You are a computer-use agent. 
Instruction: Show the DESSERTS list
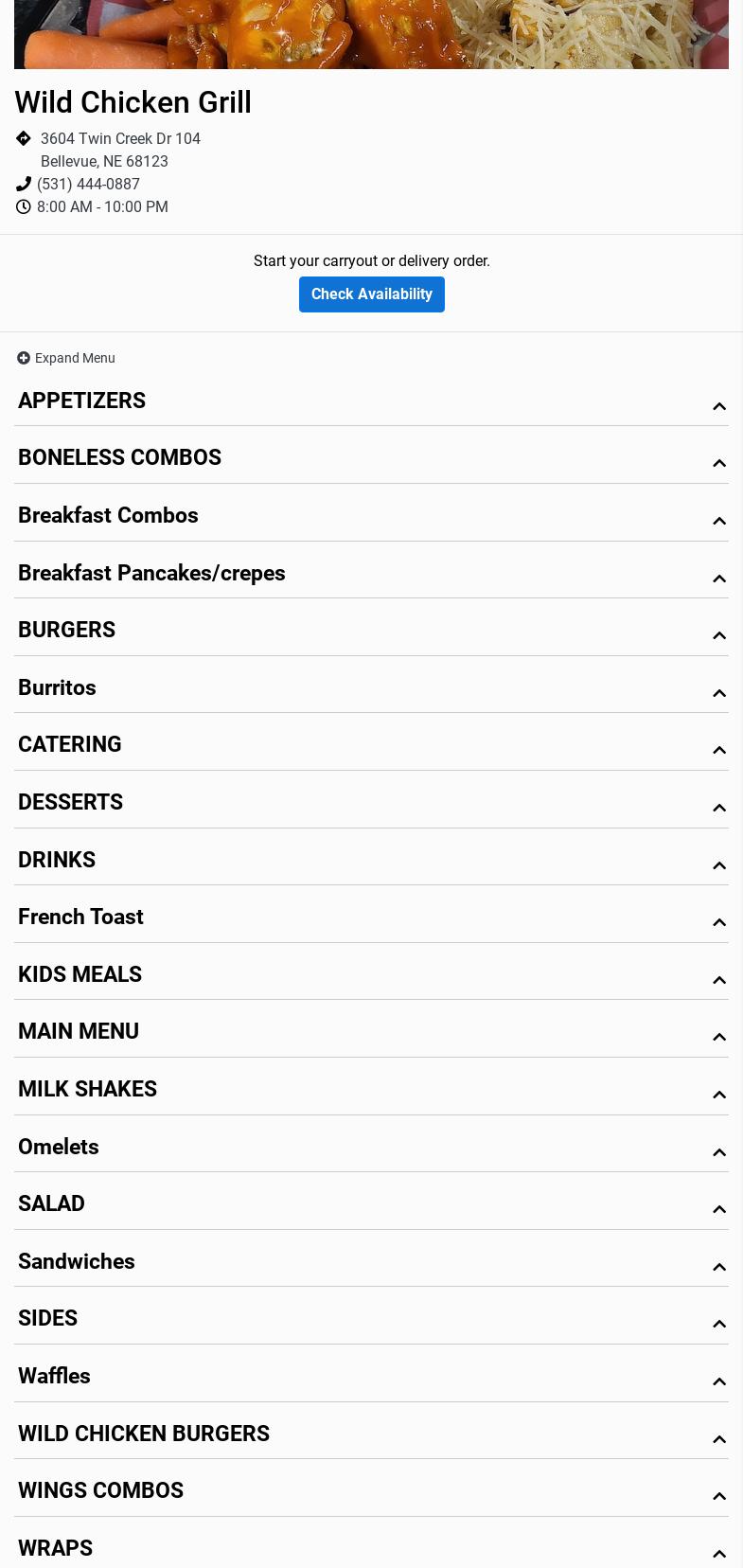point(371,803)
